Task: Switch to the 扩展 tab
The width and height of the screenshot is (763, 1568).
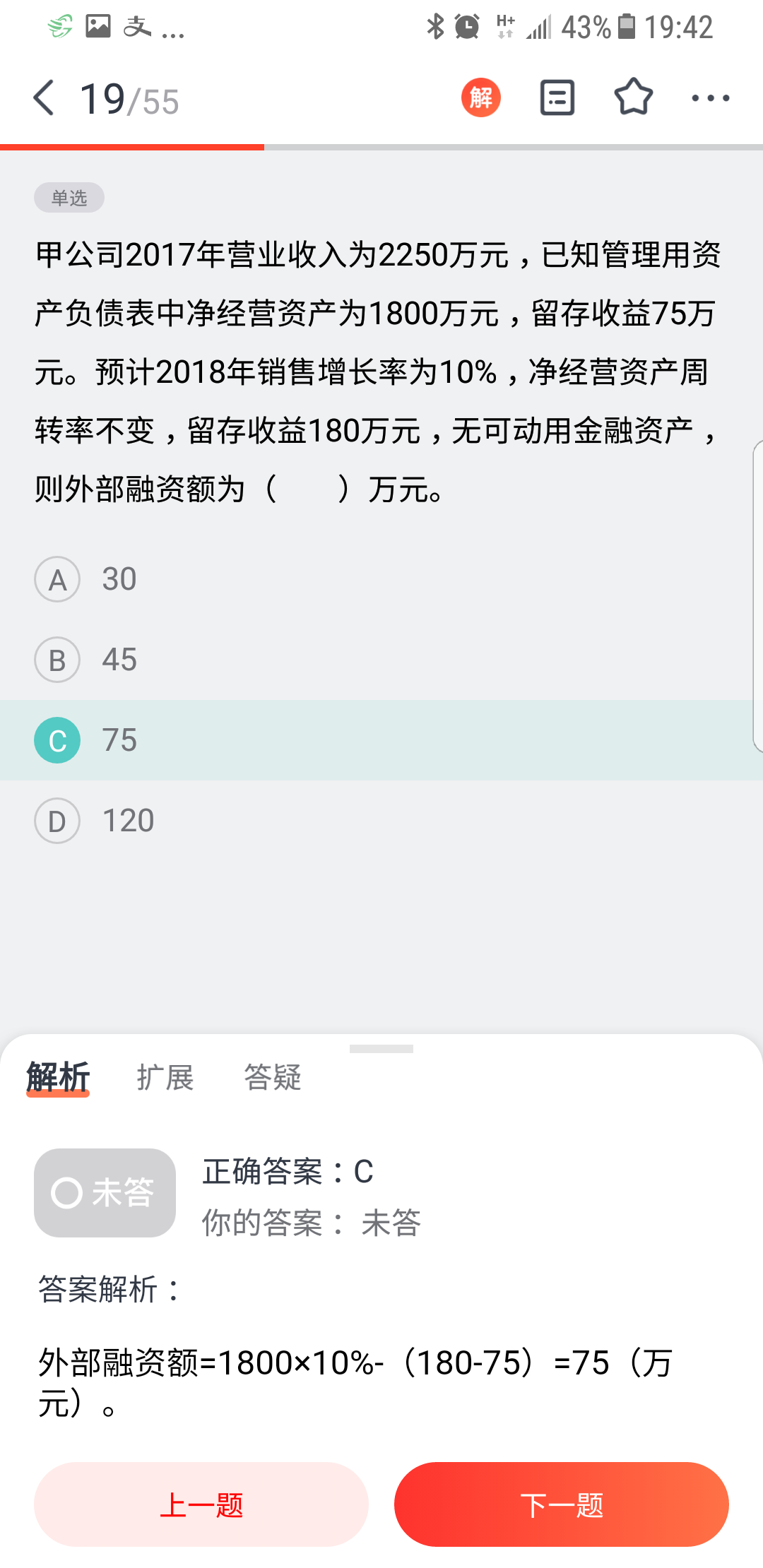Action: coord(165,1078)
